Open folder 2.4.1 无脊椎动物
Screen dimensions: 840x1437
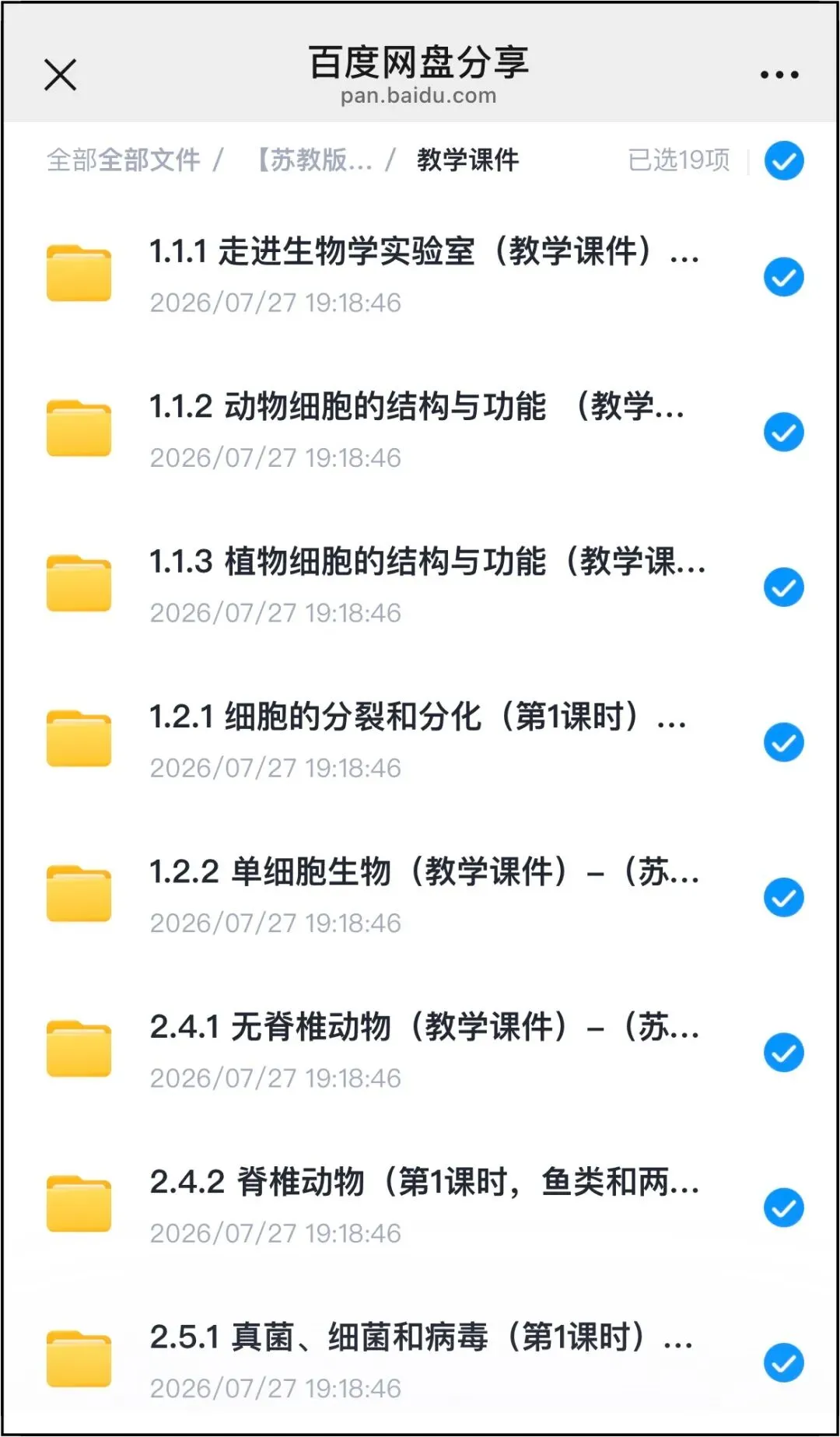(424, 1050)
